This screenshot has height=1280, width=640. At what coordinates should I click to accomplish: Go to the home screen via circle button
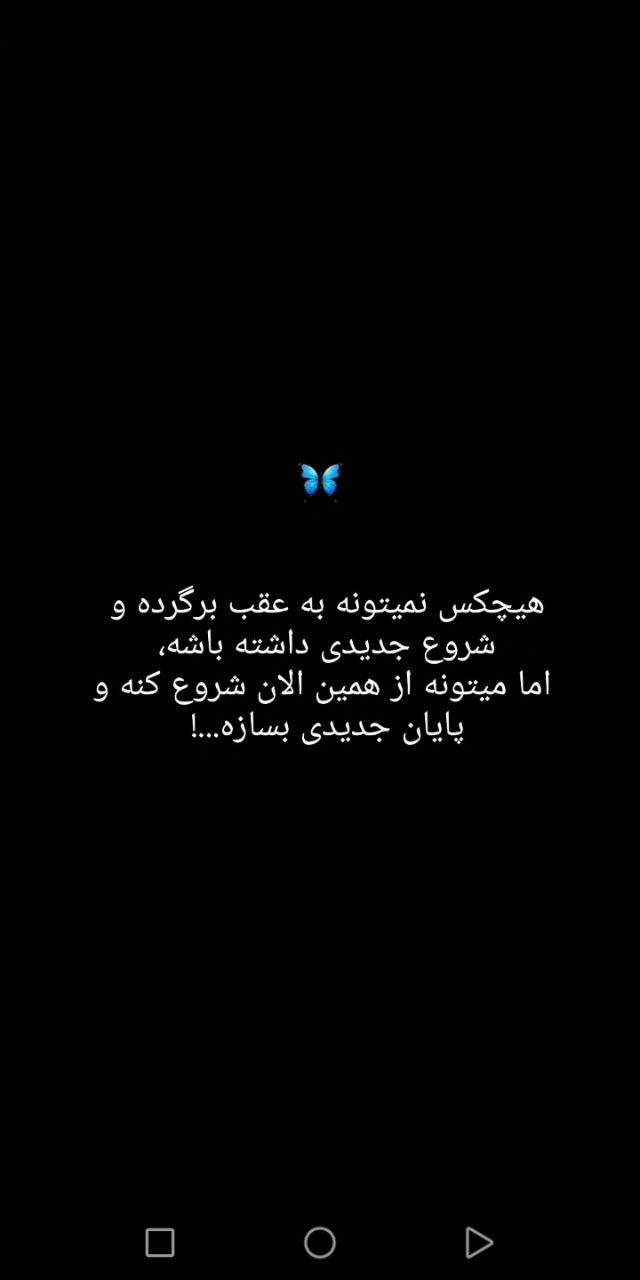(x=320, y=1242)
